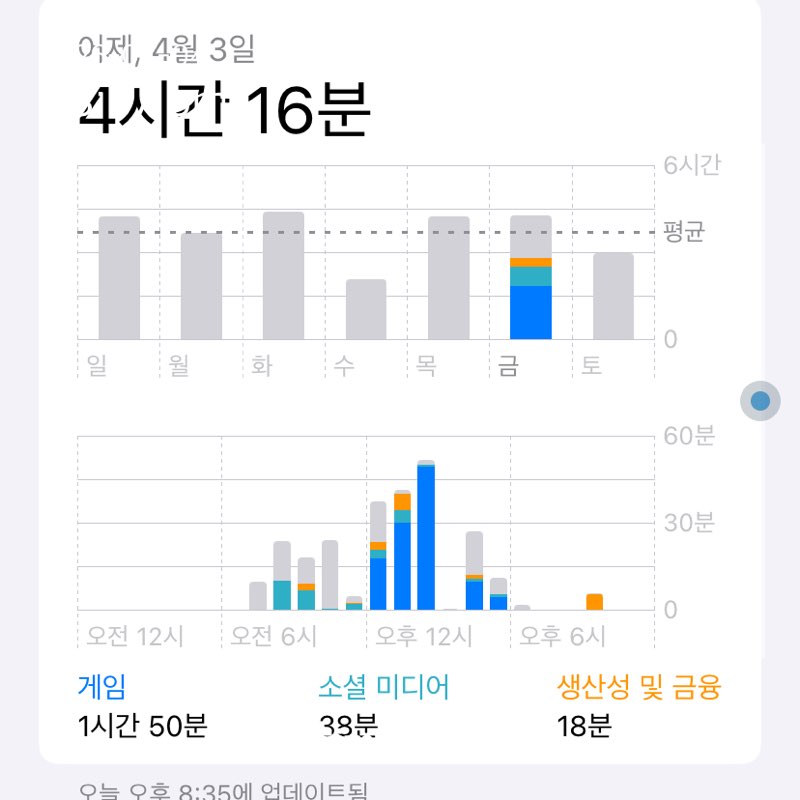View Thursday (목) bar details
800x800 pixels.
click(448, 278)
